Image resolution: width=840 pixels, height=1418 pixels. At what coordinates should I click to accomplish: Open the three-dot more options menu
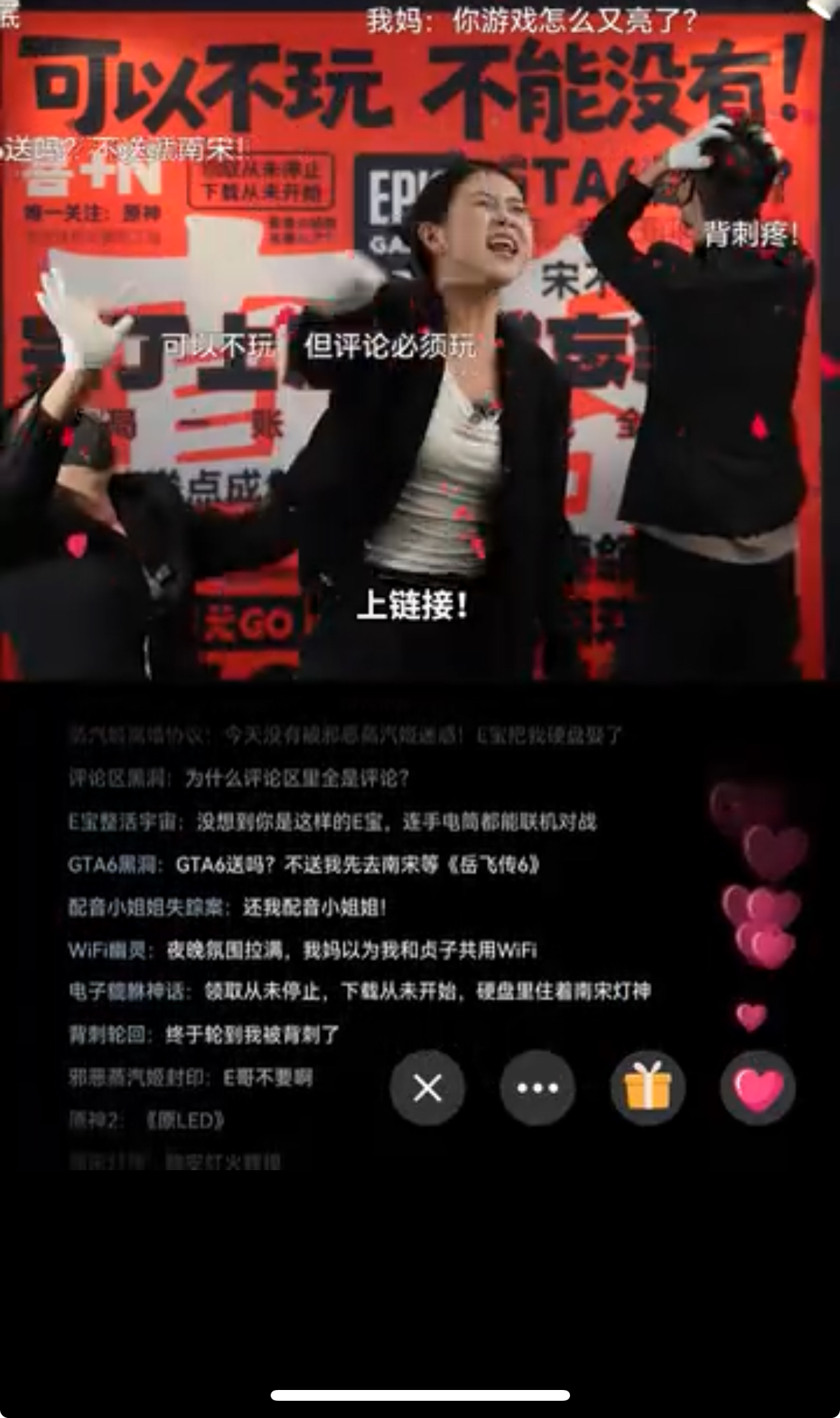click(x=537, y=1088)
